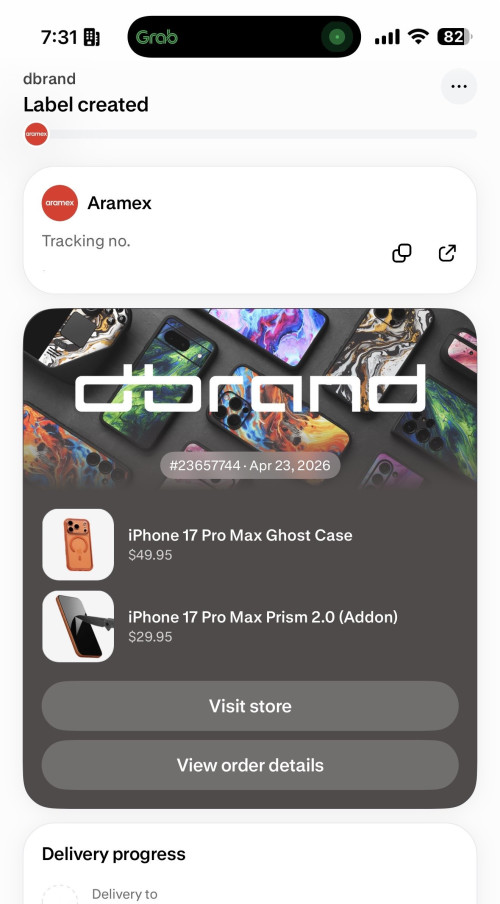500x904 pixels.
Task: Tap Visit store button
Action: pyautogui.click(x=250, y=706)
